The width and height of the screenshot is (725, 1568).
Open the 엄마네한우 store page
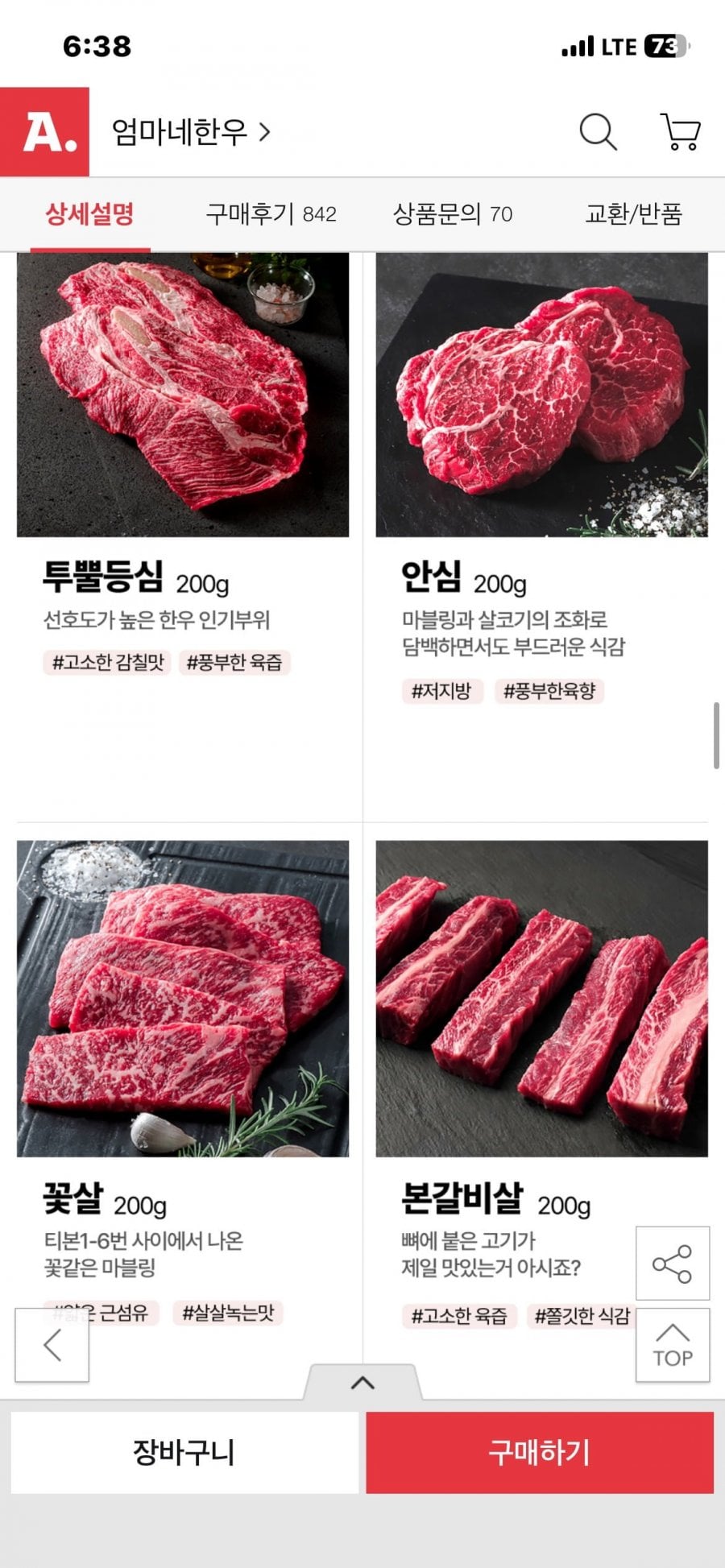tap(191, 132)
